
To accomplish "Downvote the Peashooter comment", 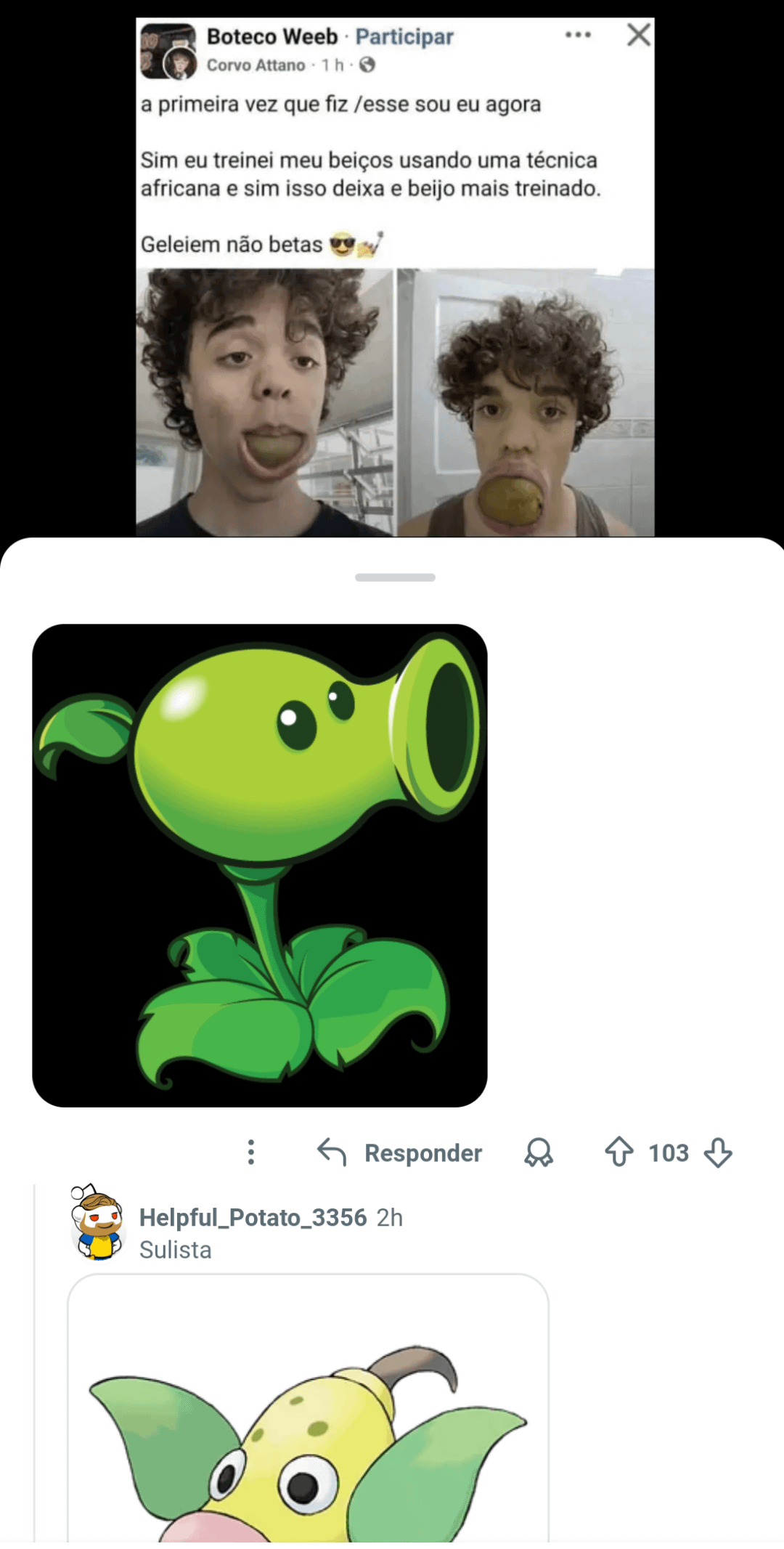I will pos(718,1152).
